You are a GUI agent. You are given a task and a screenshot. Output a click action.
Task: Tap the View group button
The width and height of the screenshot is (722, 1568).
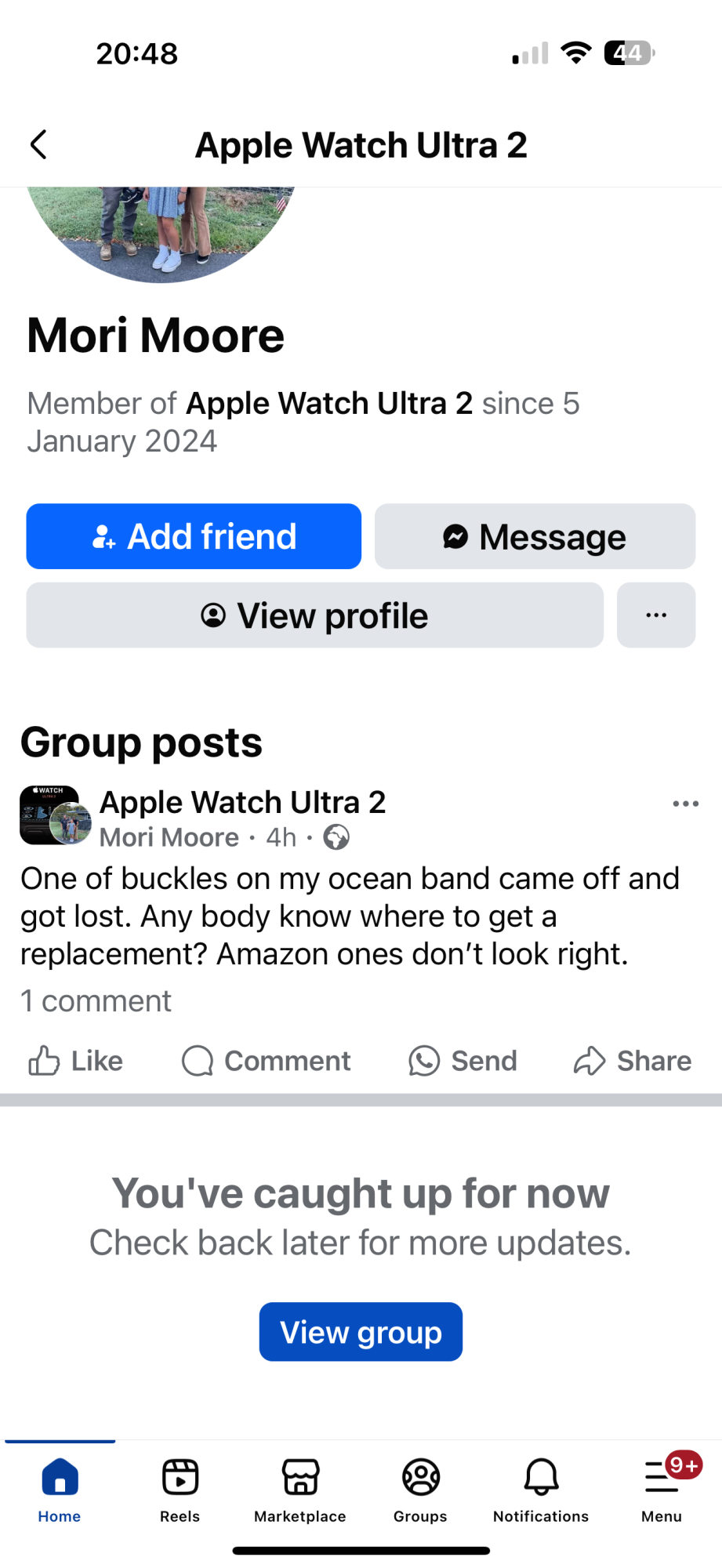(x=361, y=1332)
